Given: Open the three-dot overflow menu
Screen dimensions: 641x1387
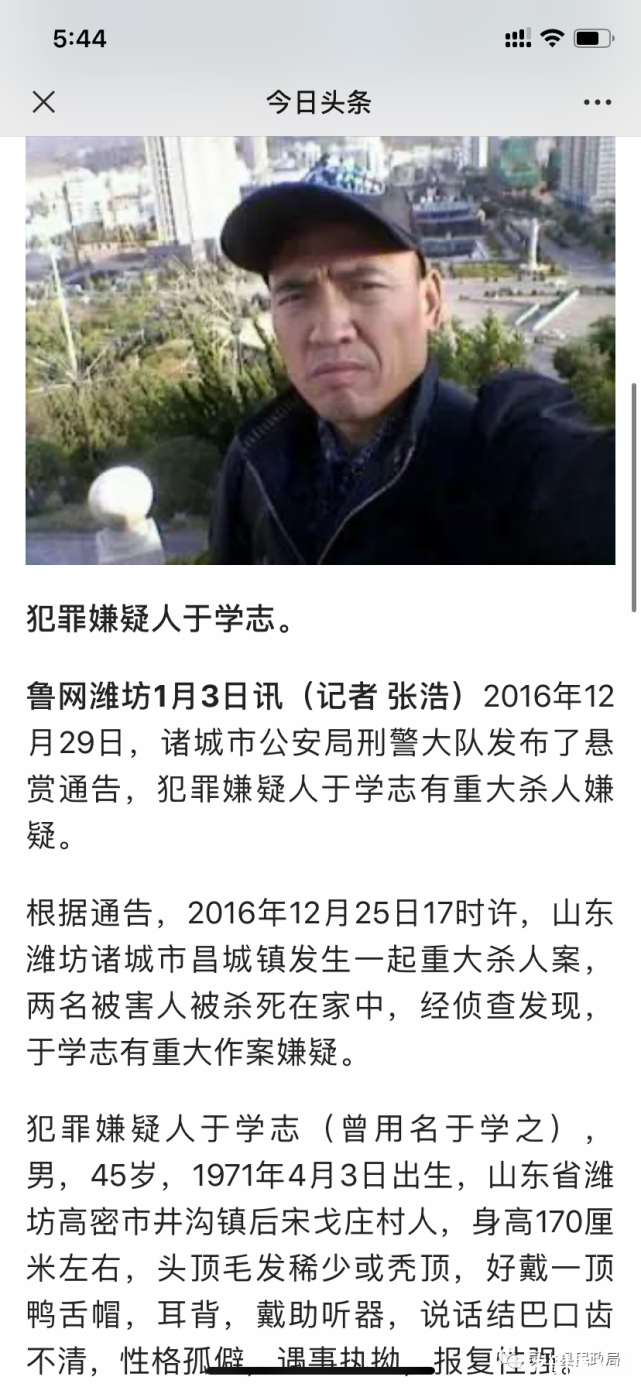Looking at the screenshot, I should pyautogui.click(x=597, y=102).
